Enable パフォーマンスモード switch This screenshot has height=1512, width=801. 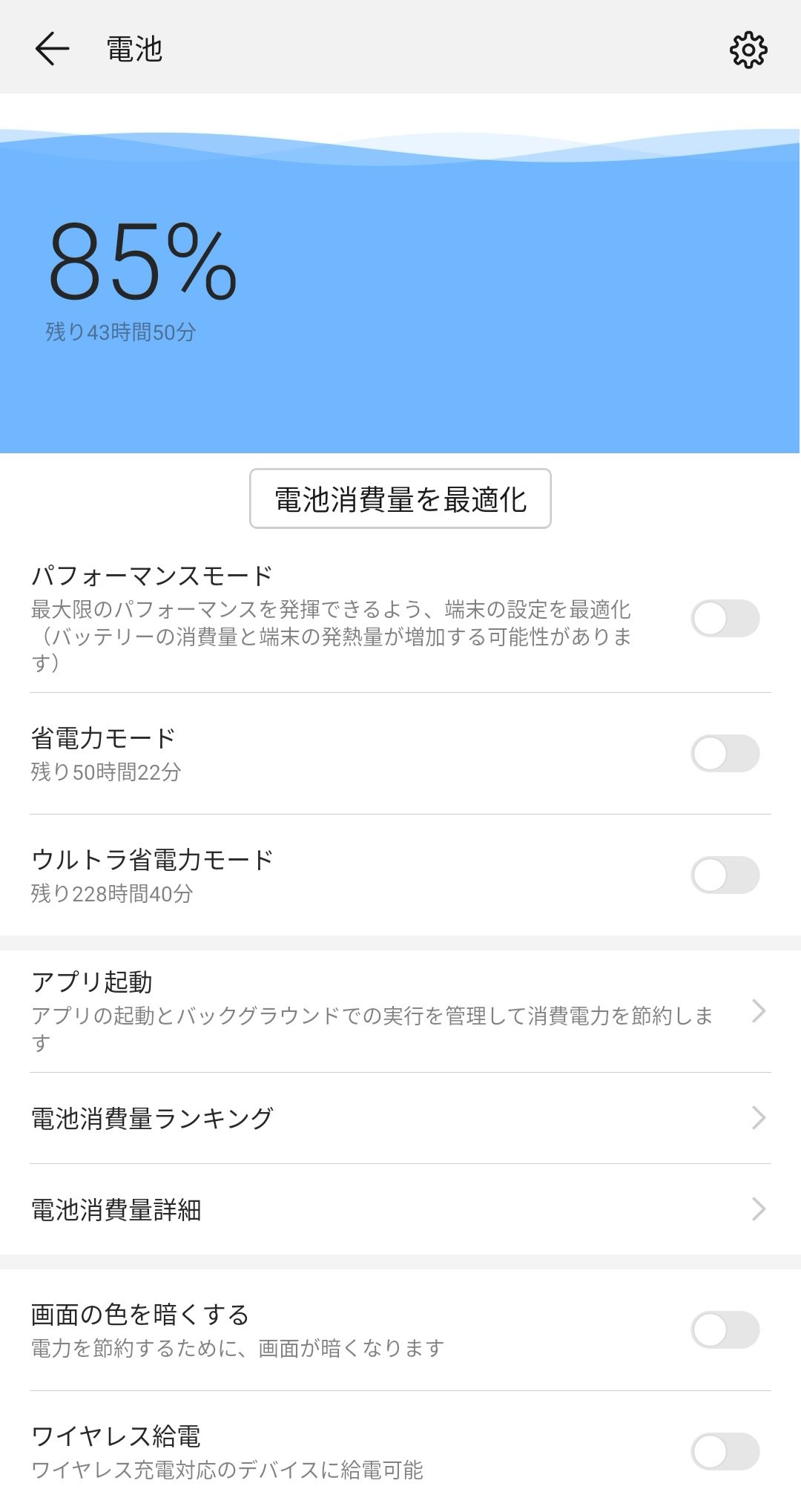click(x=725, y=619)
